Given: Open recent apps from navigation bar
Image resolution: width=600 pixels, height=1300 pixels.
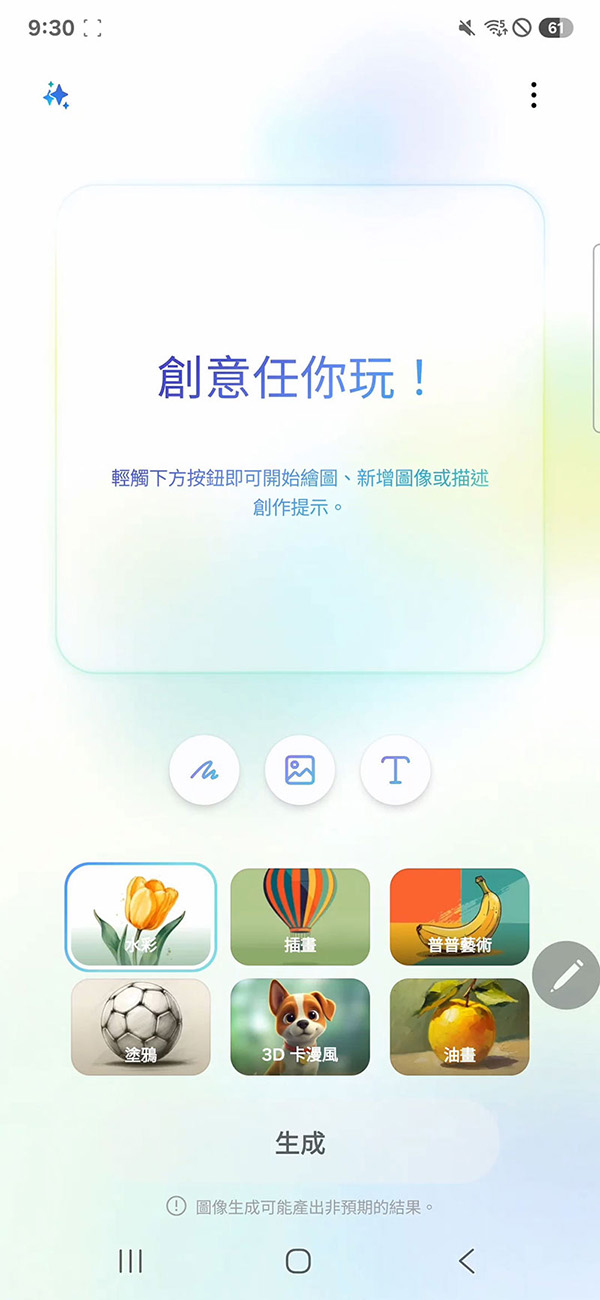Looking at the screenshot, I should click(131, 1261).
